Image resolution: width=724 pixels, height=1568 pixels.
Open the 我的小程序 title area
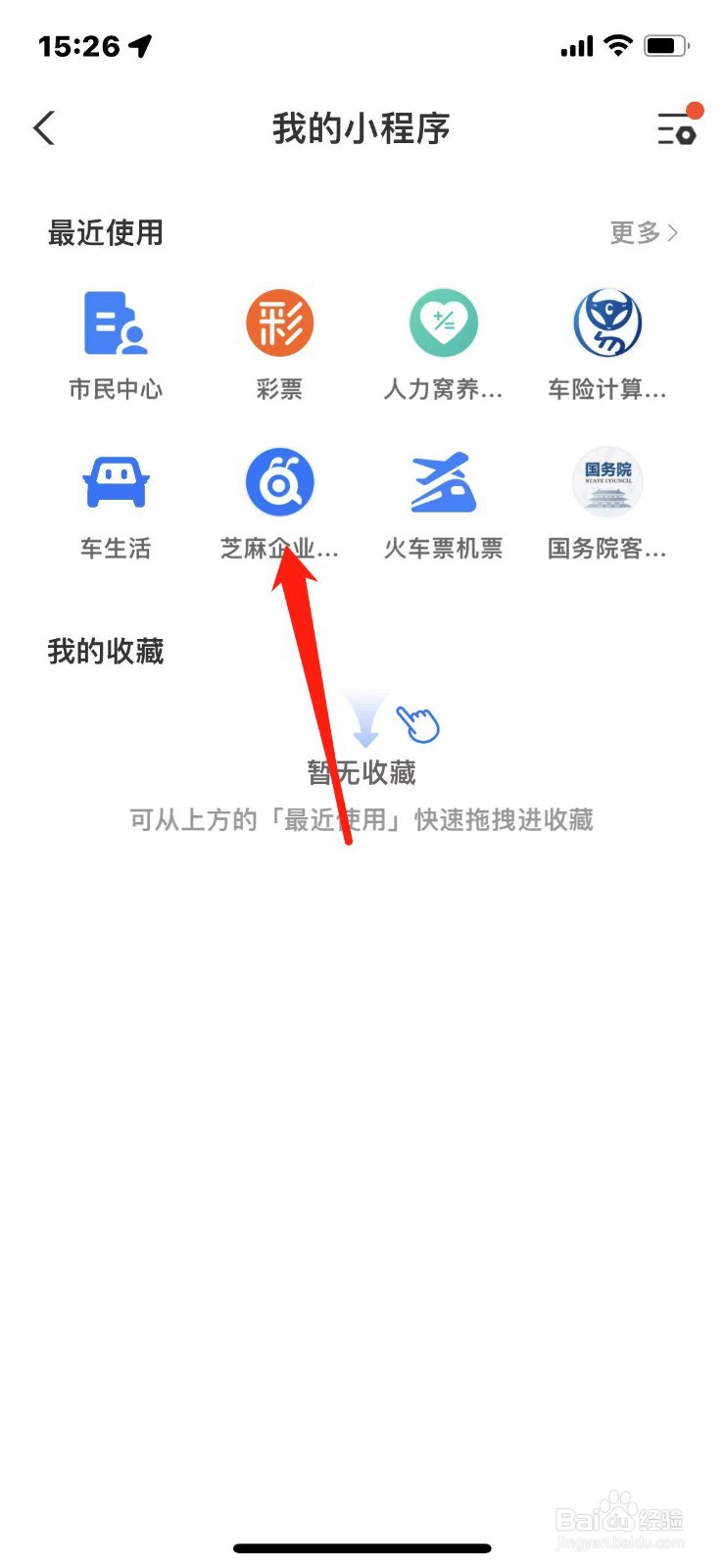(362, 128)
